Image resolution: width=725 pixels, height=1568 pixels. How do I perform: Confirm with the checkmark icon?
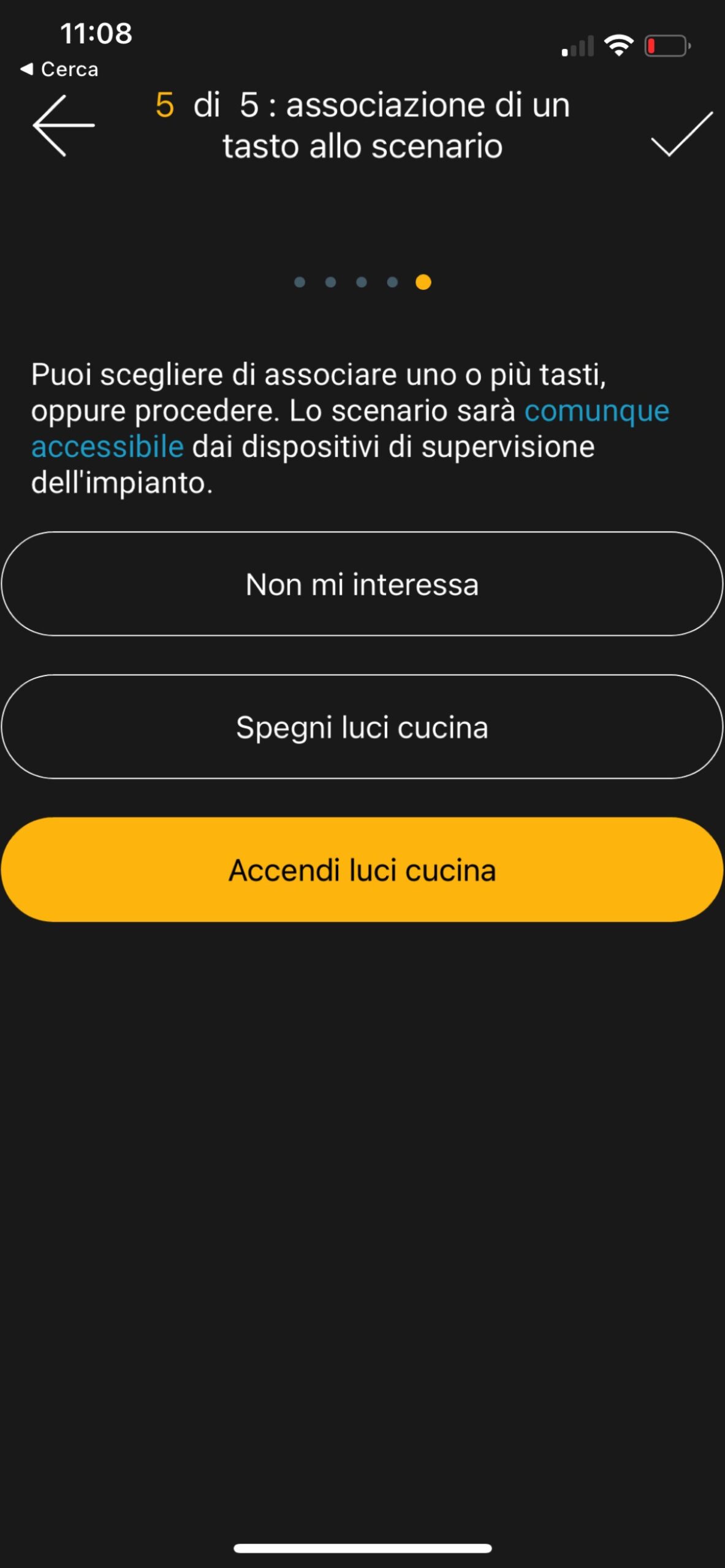(681, 134)
